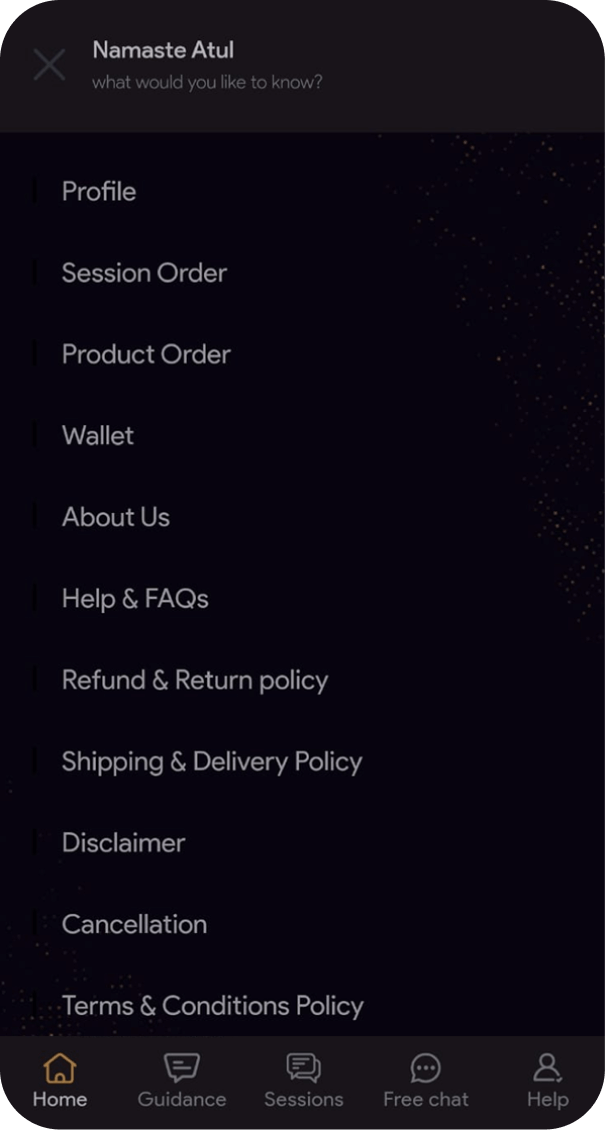Open Product Order
Viewport: 605px width, 1130px height.
point(146,354)
